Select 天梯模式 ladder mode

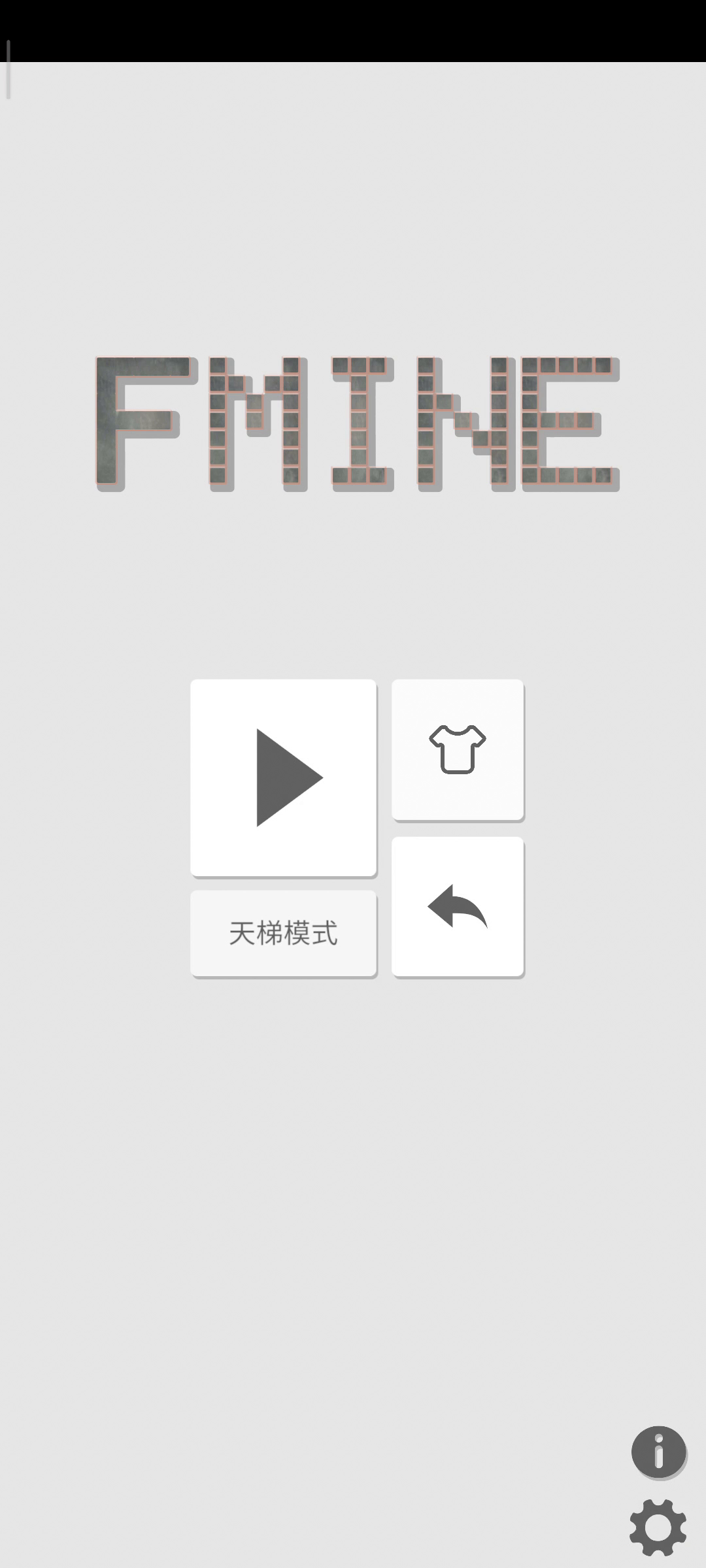tap(283, 933)
